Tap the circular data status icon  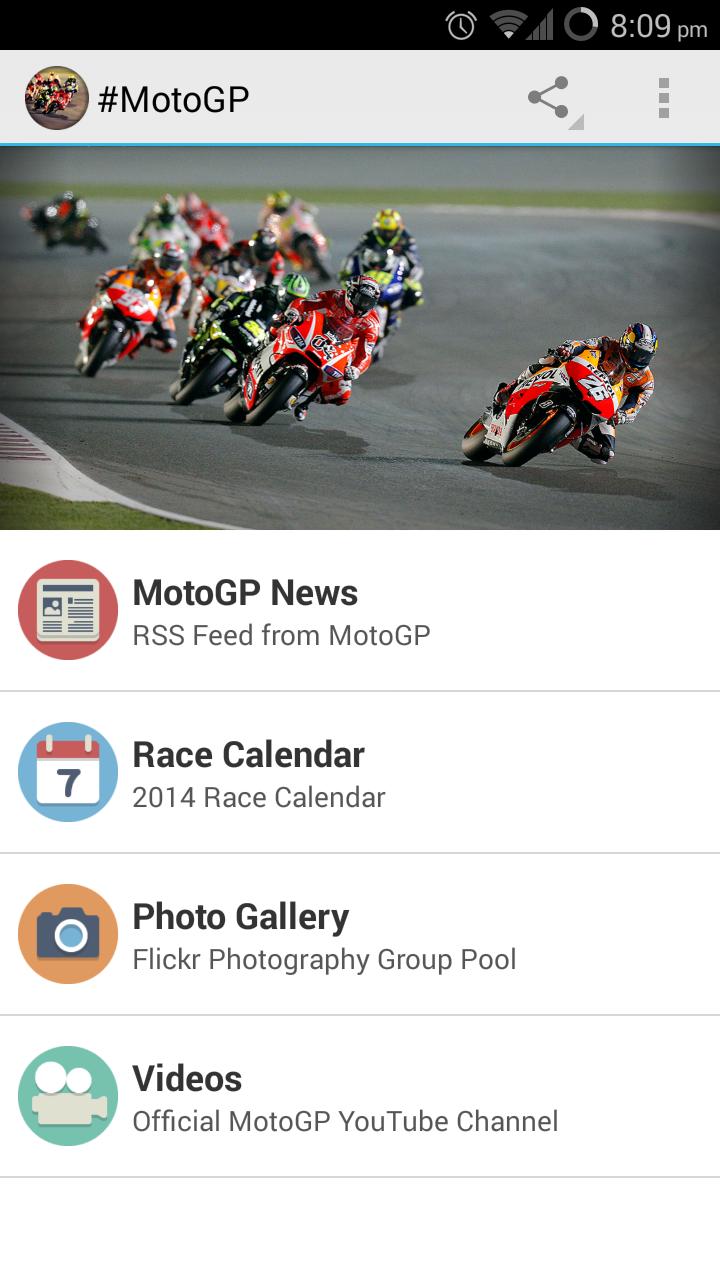(x=580, y=24)
